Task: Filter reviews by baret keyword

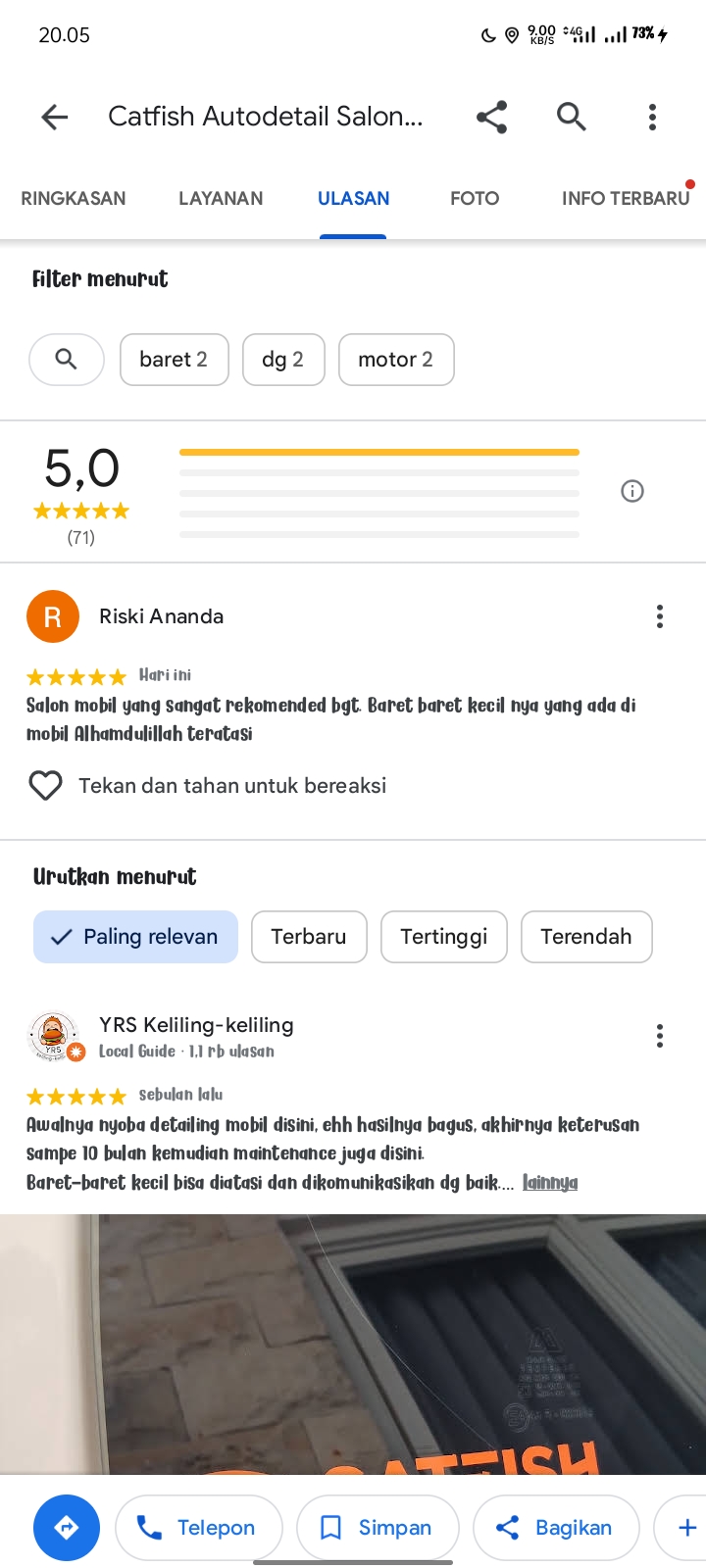Action: tap(174, 360)
